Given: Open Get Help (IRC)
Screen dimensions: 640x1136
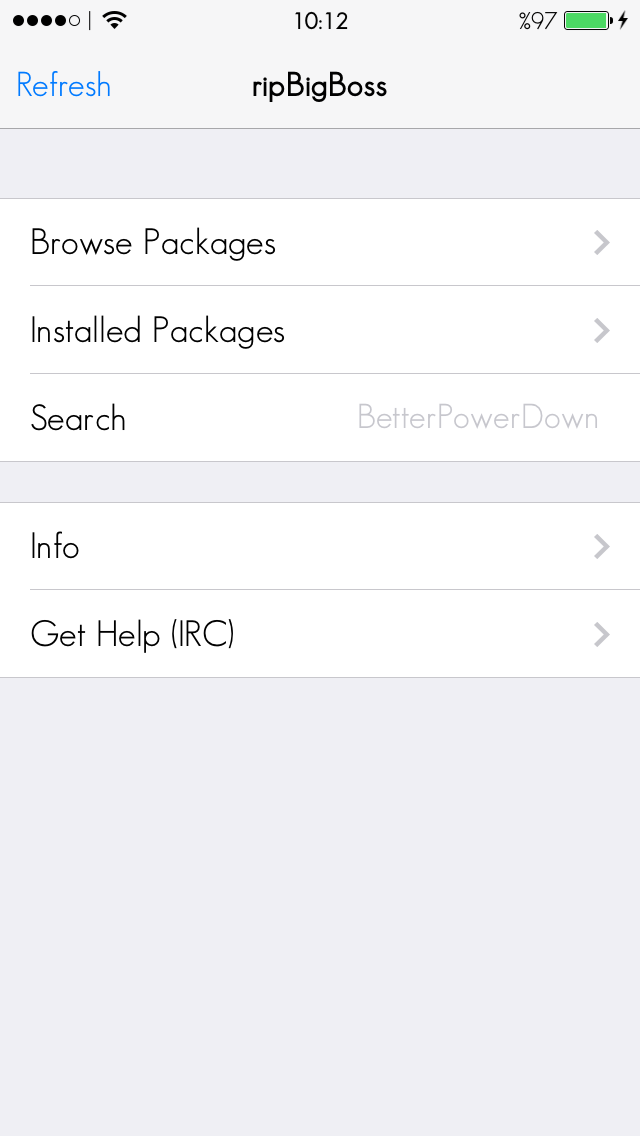Looking at the screenshot, I should pyautogui.click(x=320, y=634).
